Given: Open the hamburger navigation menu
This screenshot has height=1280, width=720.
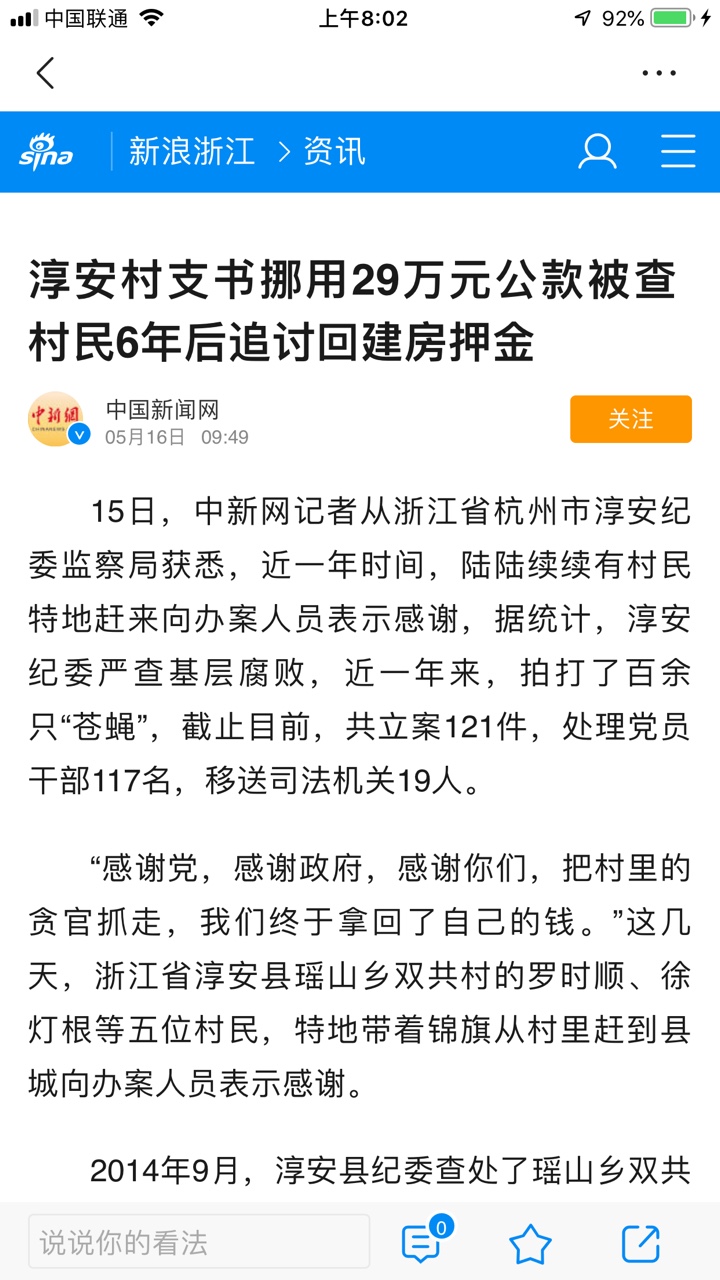Looking at the screenshot, I should pos(678,152).
